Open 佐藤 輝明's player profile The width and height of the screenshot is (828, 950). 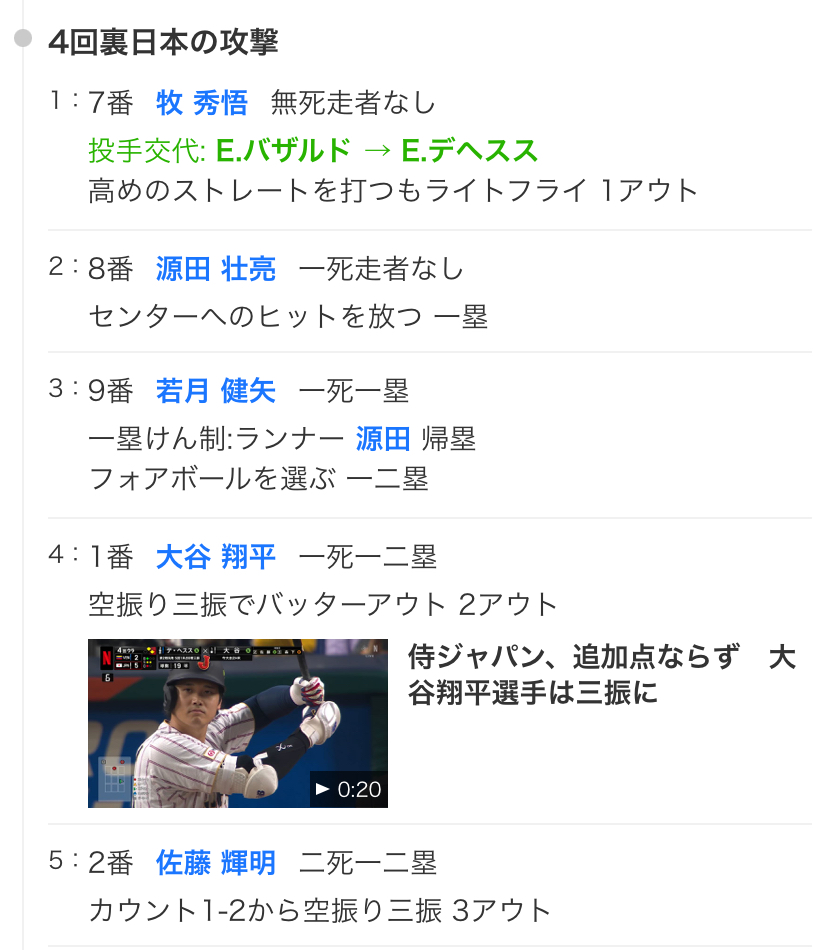pyautogui.click(x=215, y=862)
